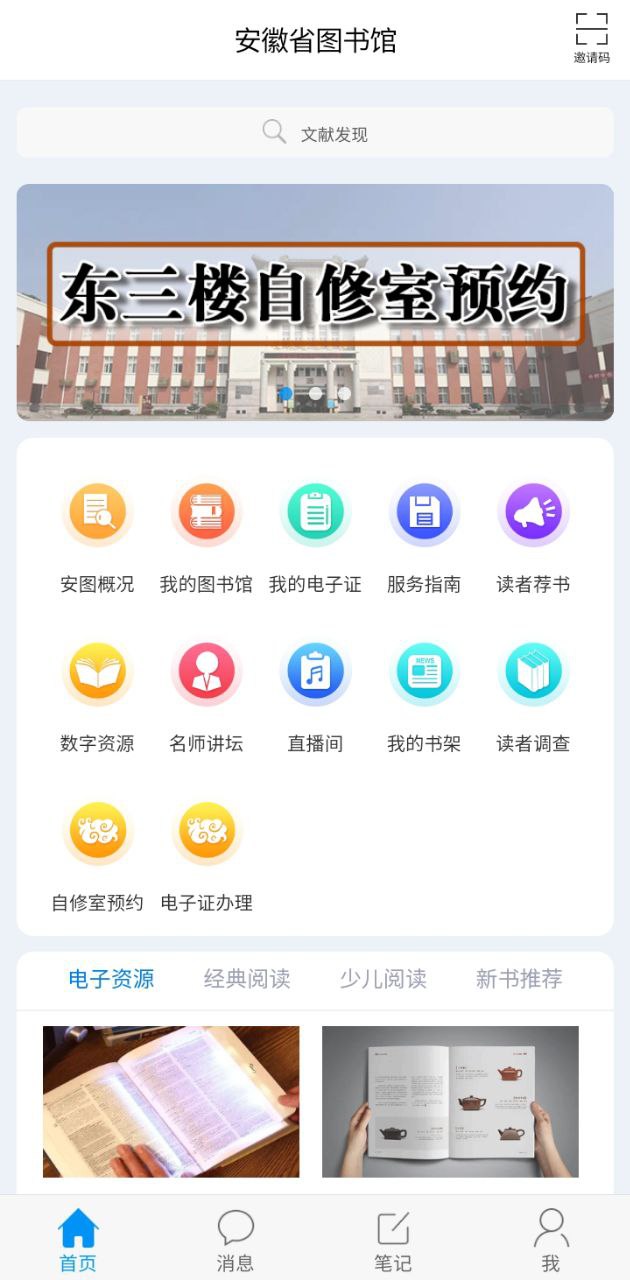Switch to the 经典阅读 tab

[x=247, y=979]
